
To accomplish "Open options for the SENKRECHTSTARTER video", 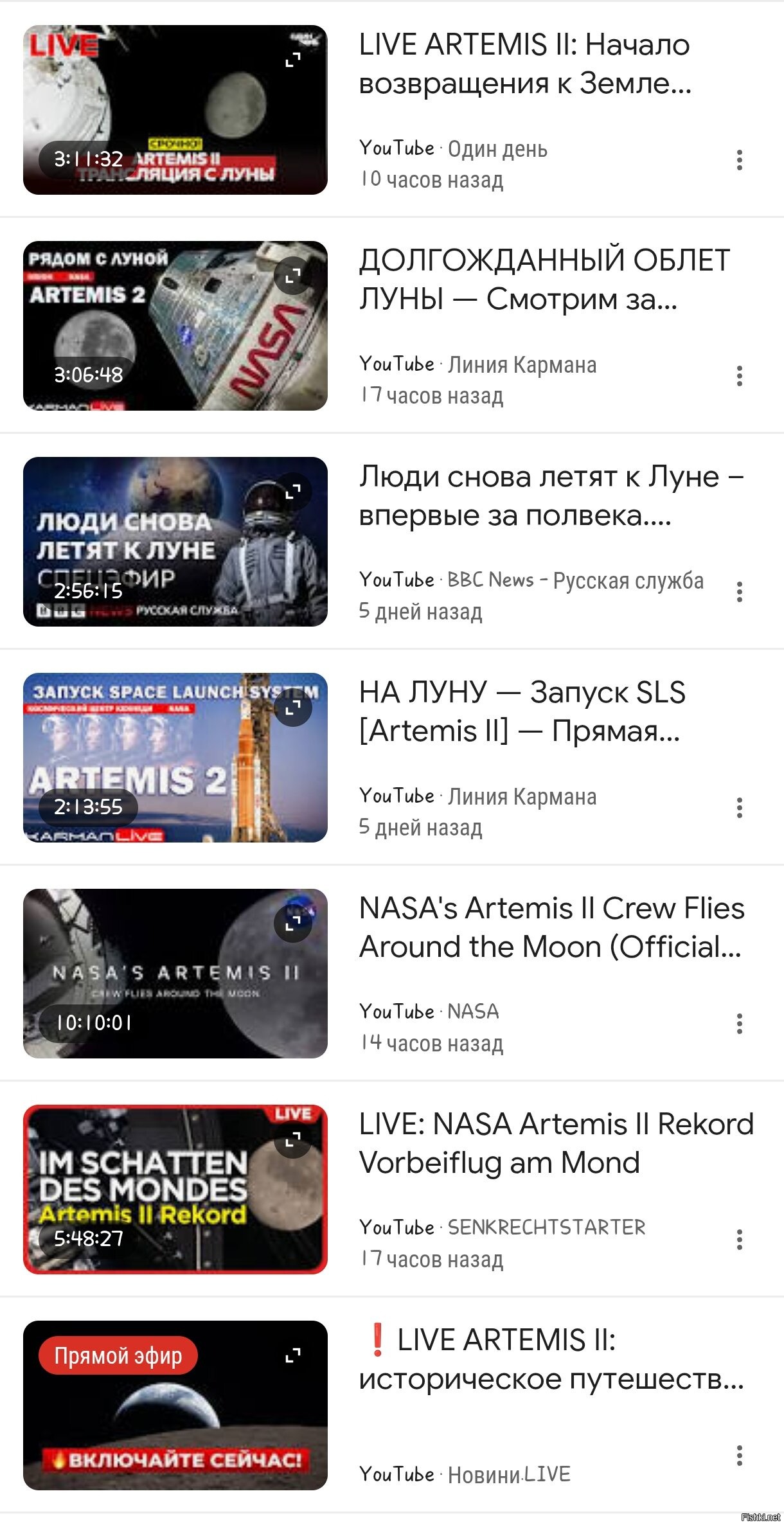I will point(740,1240).
